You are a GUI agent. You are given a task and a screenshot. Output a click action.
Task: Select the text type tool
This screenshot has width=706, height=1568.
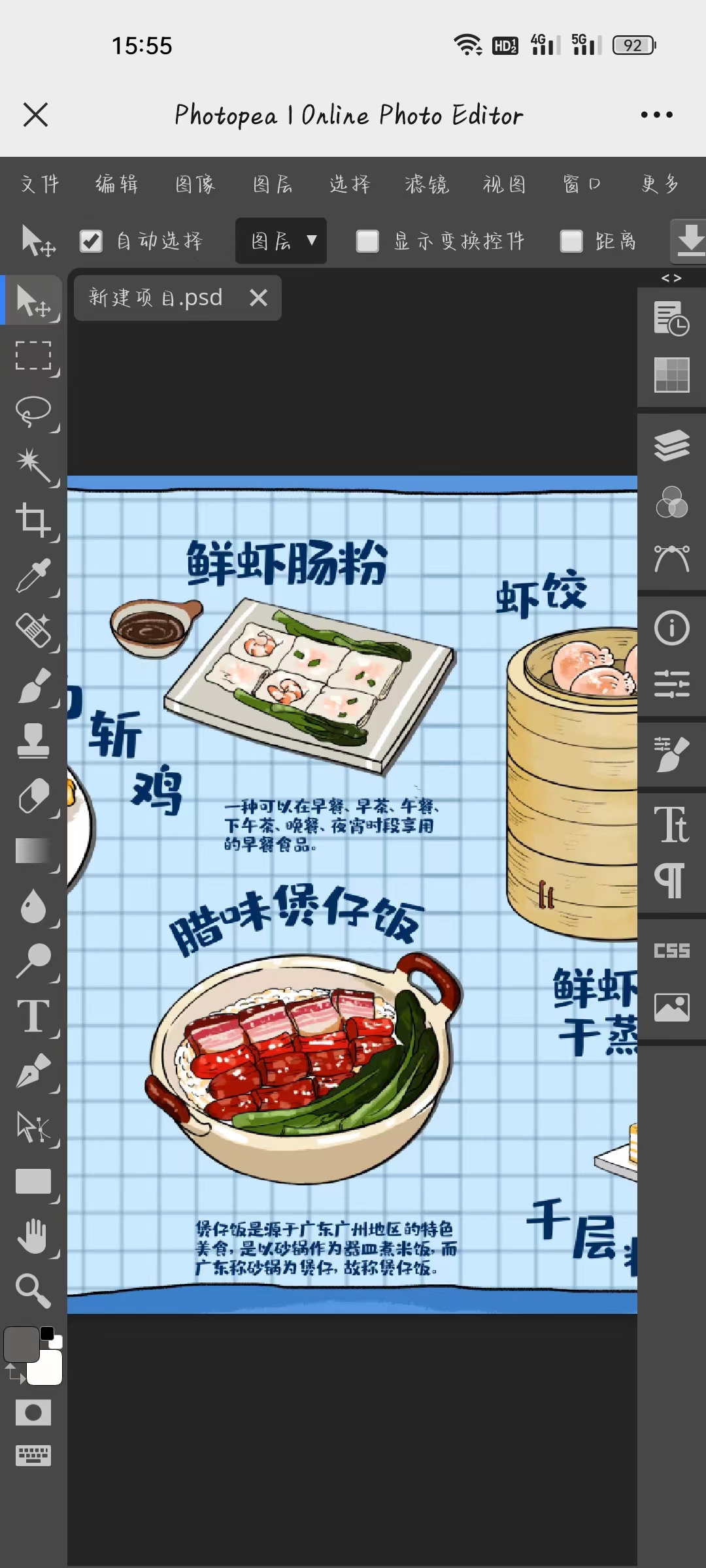coord(33,1016)
